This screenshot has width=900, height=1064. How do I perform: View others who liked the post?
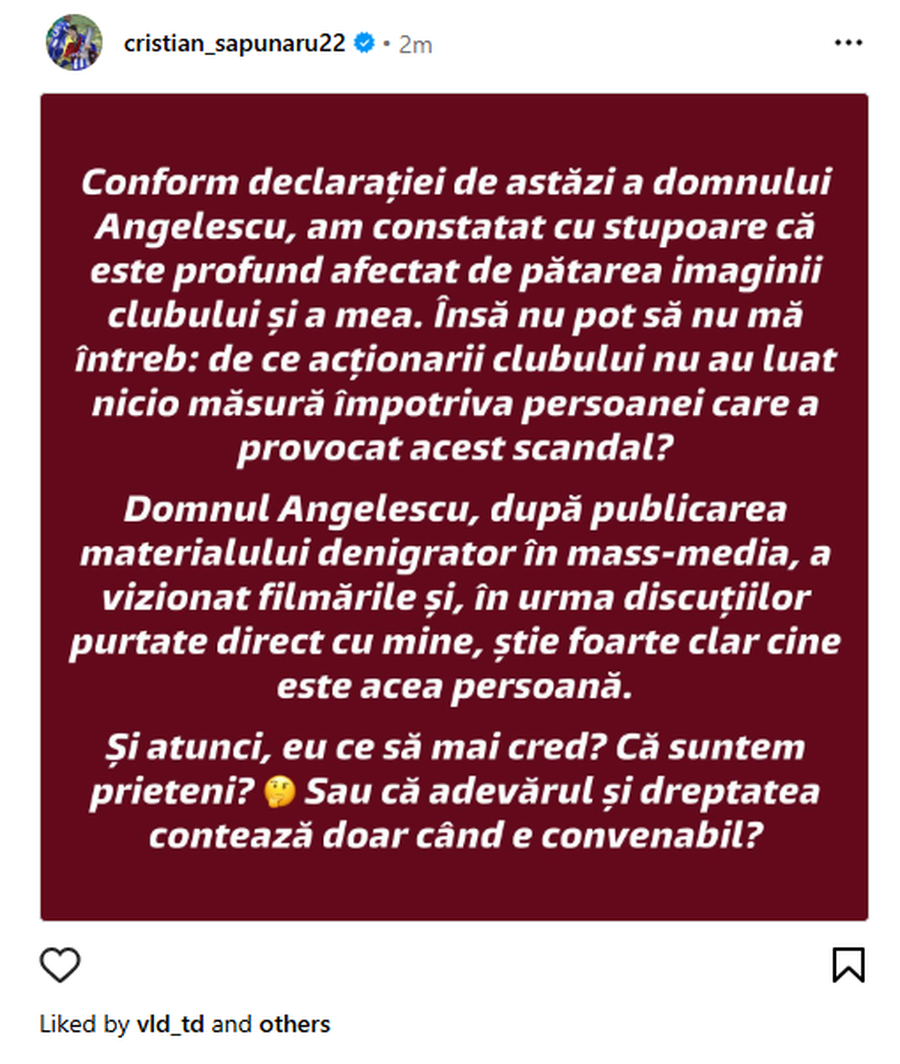click(x=294, y=1024)
